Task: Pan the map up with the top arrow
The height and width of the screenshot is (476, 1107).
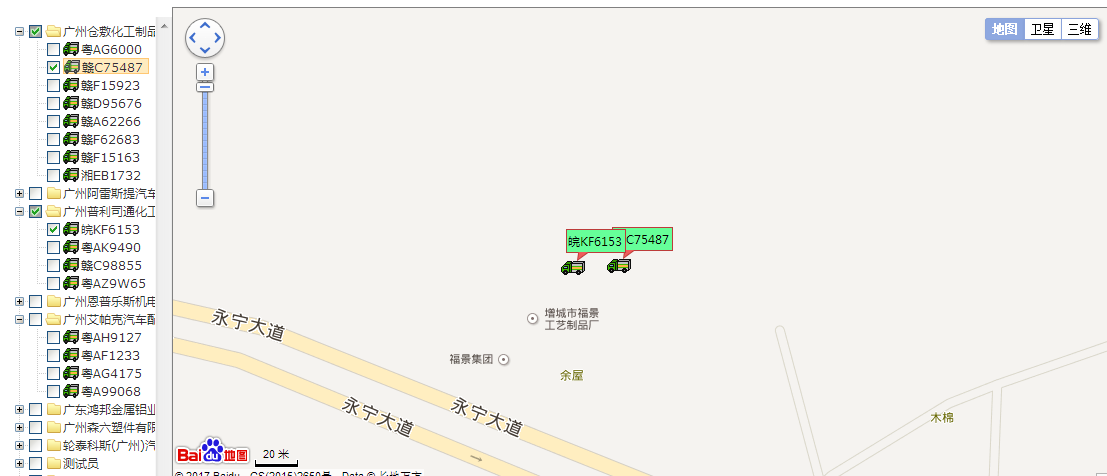Action: pyautogui.click(x=205, y=25)
